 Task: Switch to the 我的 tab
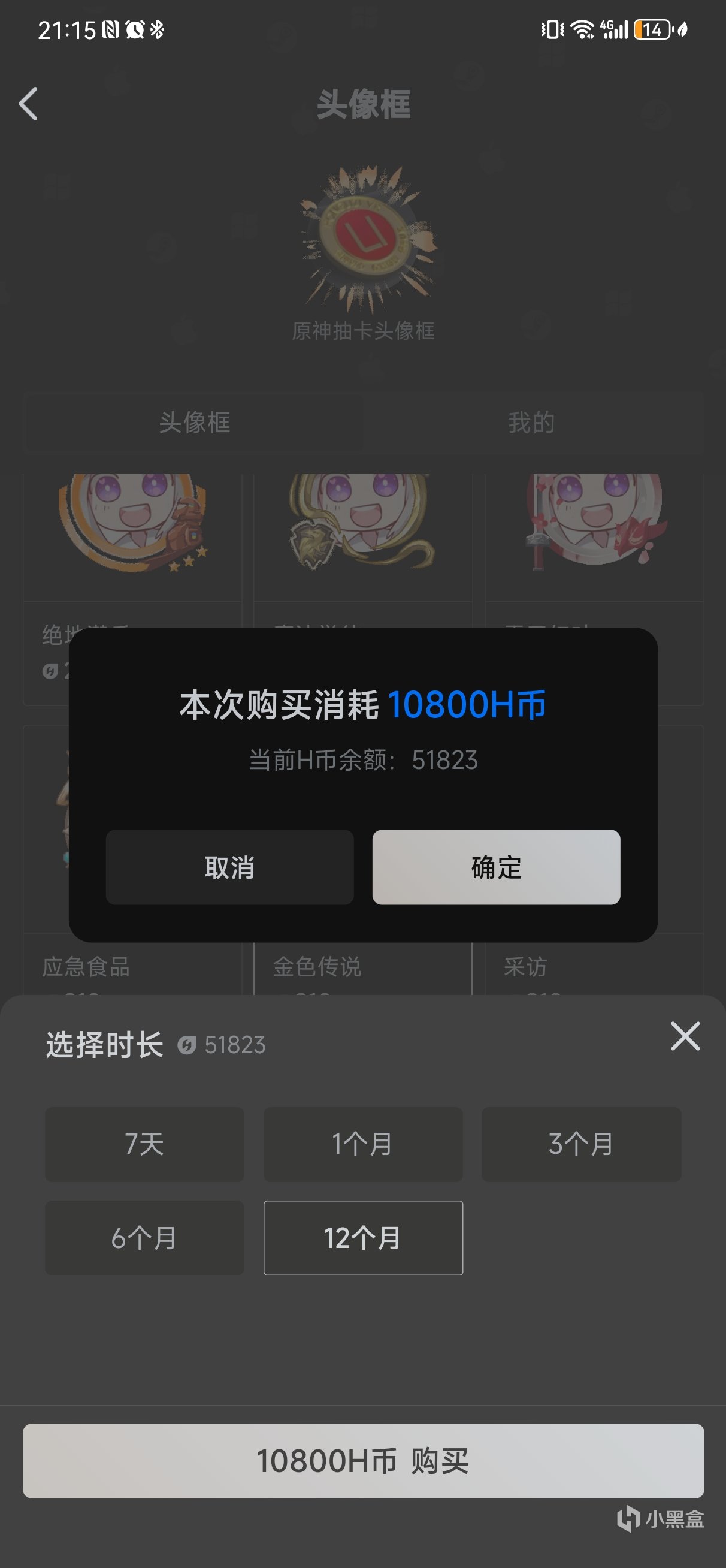pyautogui.click(x=531, y=422)
